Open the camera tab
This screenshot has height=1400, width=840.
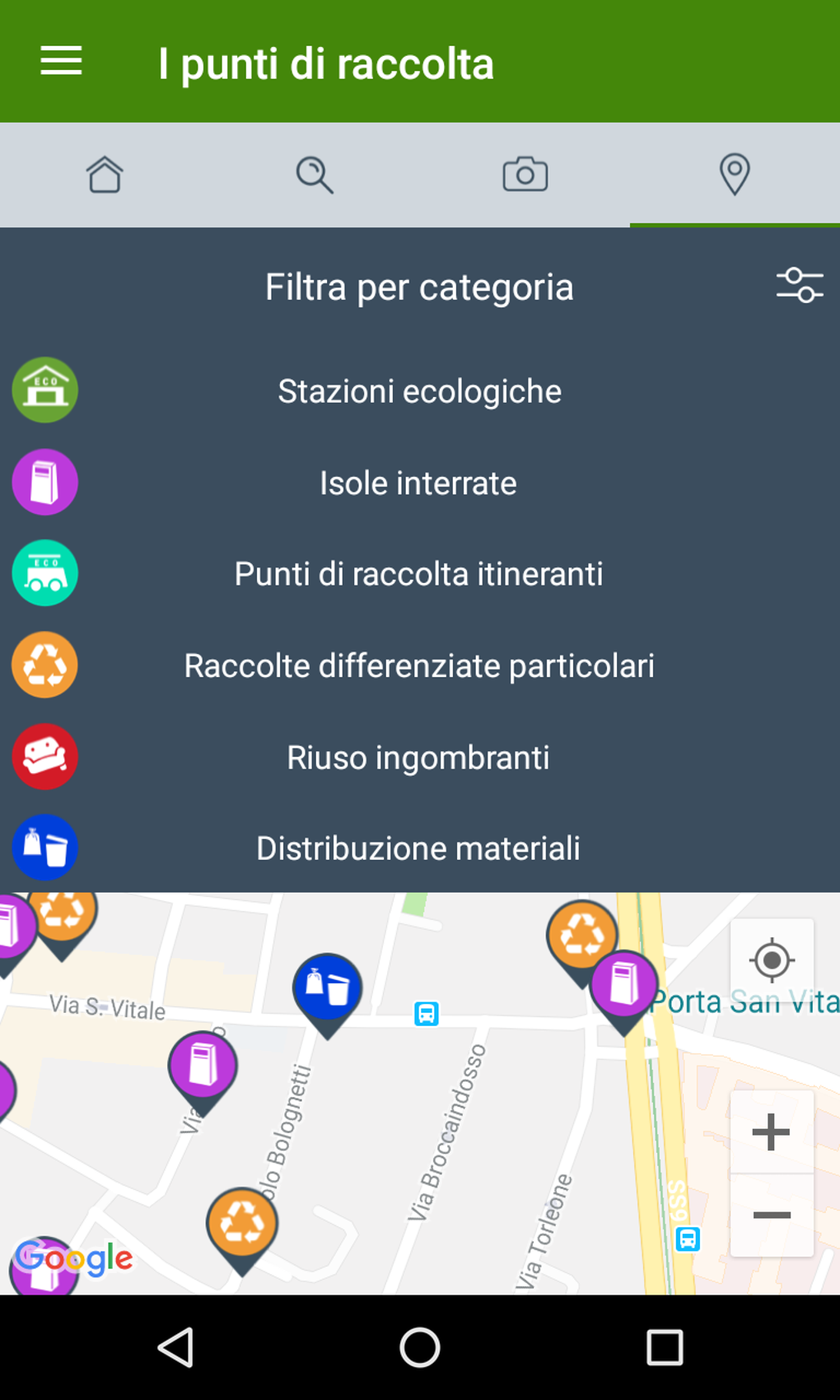coord(525,175)
